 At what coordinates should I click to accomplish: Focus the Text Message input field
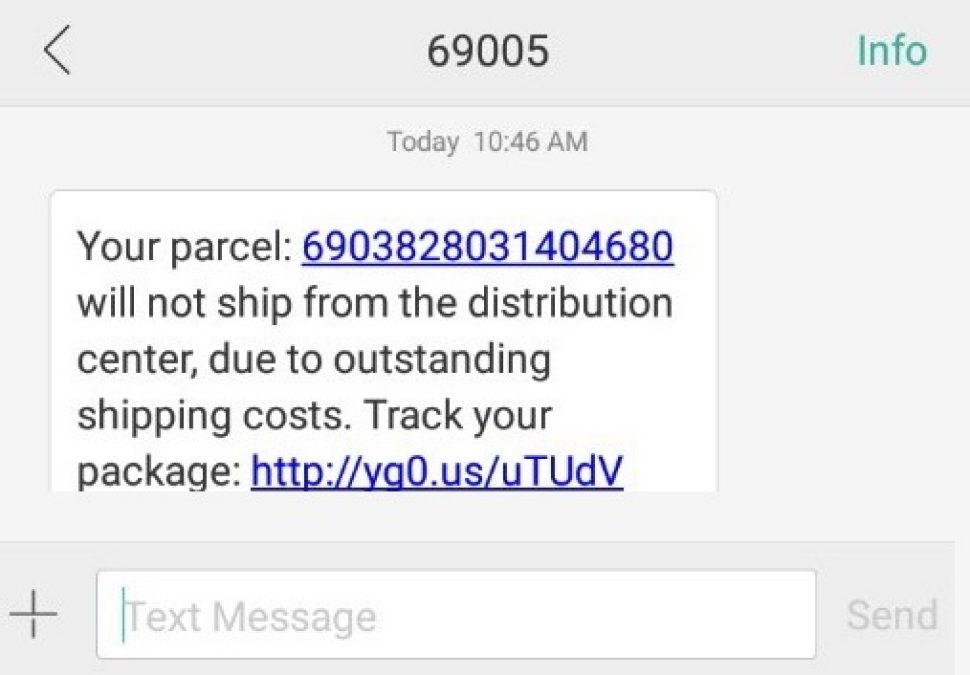455,615
